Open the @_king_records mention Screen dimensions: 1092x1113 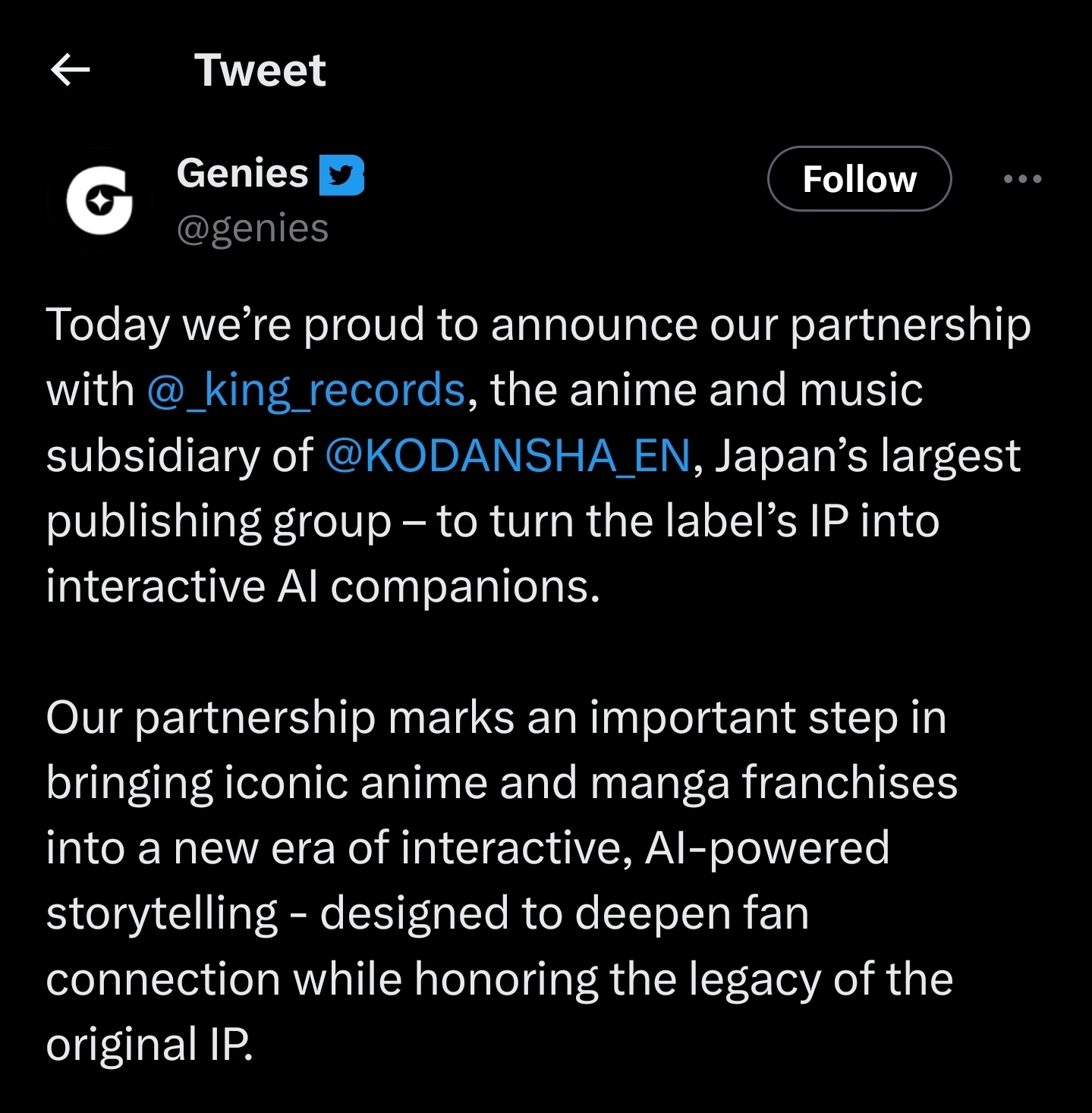click(x=306, y=391)
